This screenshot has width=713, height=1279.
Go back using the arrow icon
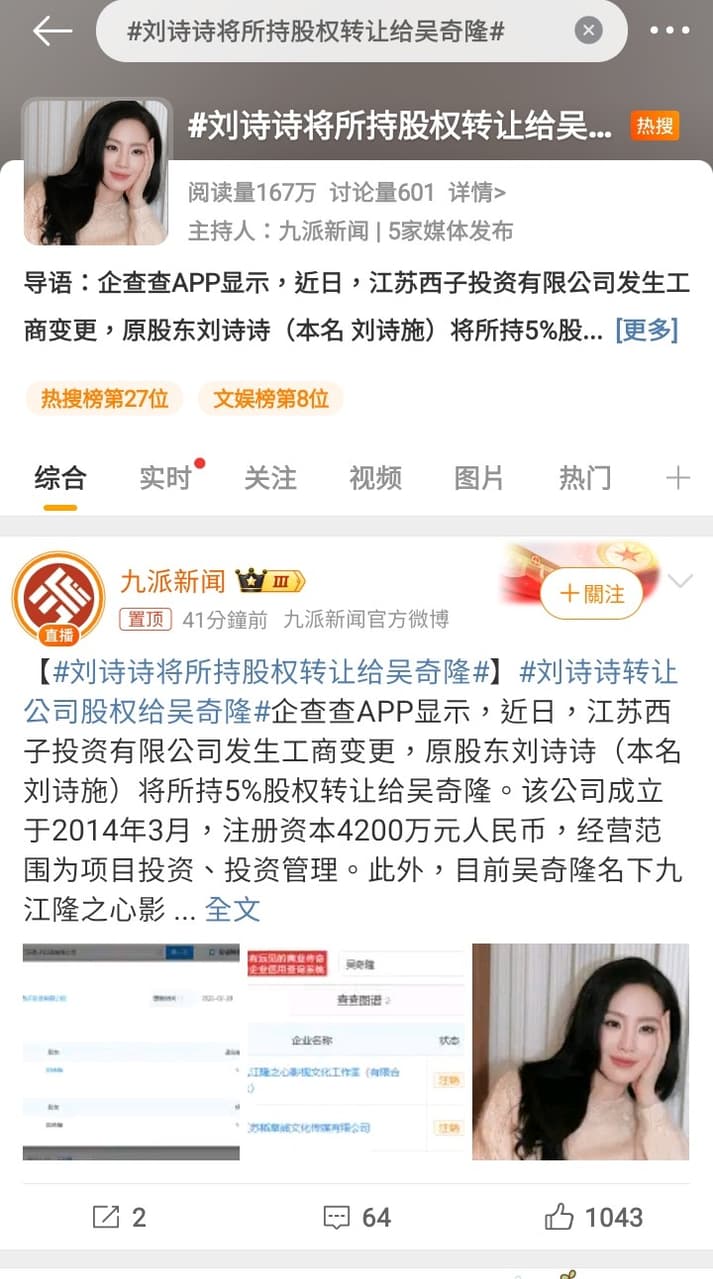52,30
